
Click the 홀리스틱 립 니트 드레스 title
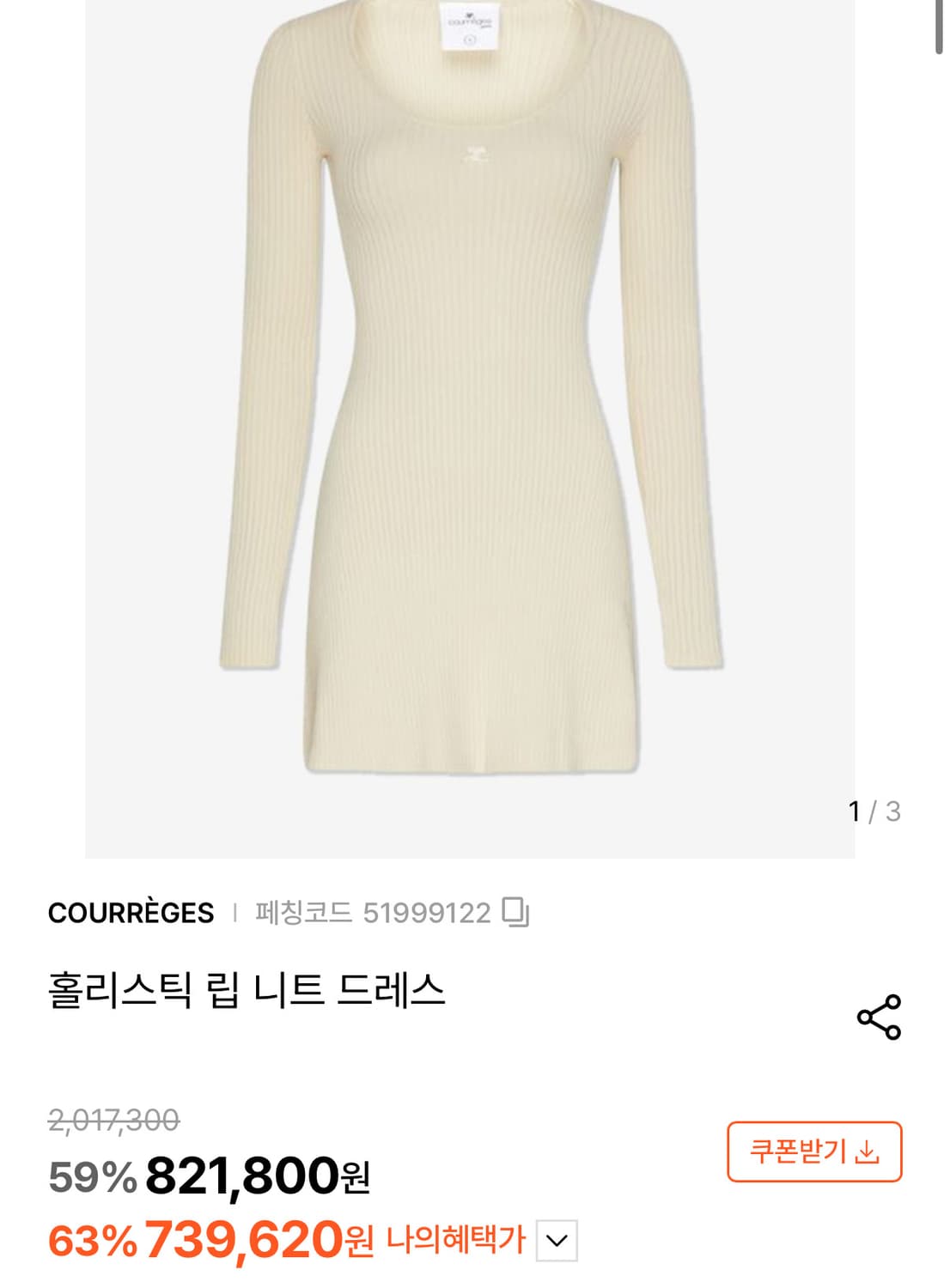pyautogui.click(x=243, y=989)
